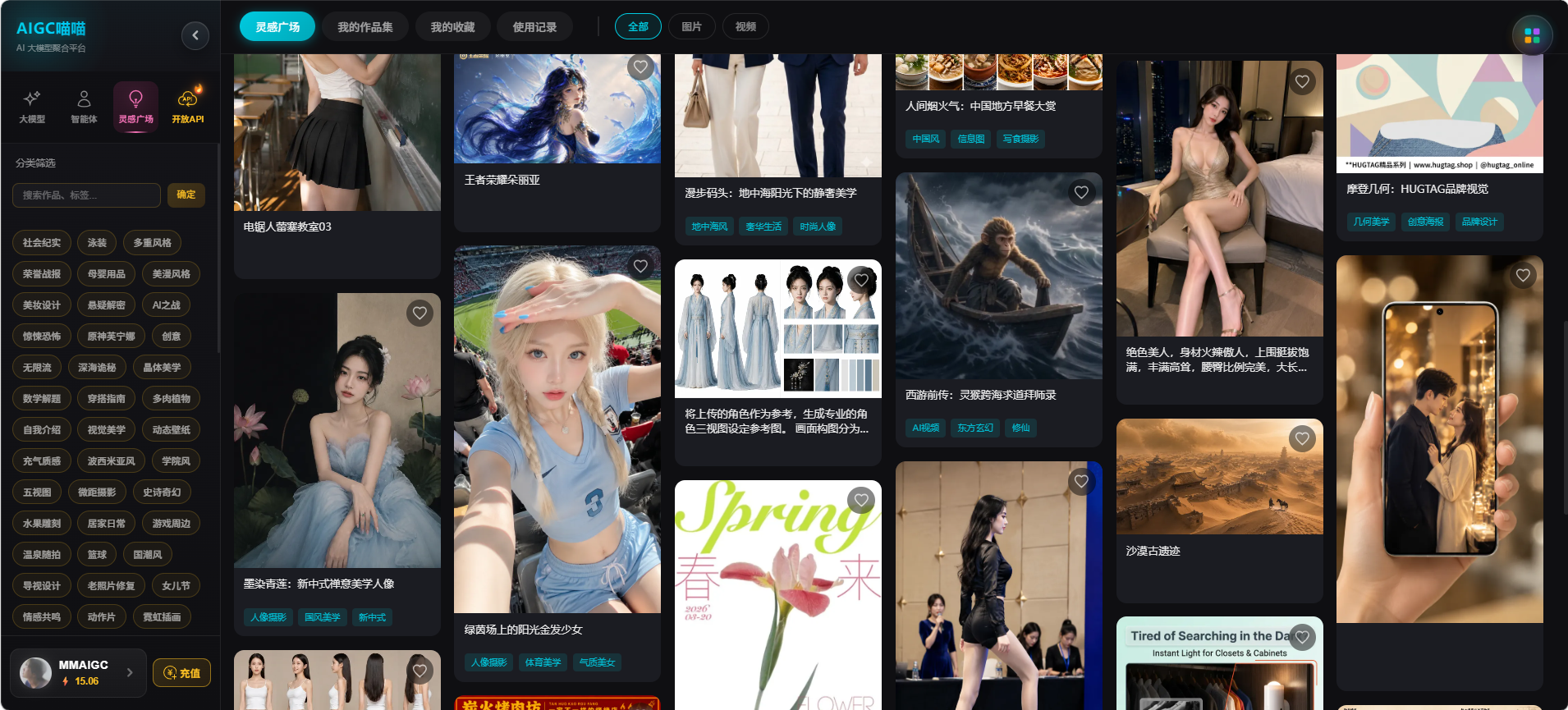Open the 沙漠古遗迹 artwork card
This screenshot has height=710, width=1568.
pos(1220,510)
